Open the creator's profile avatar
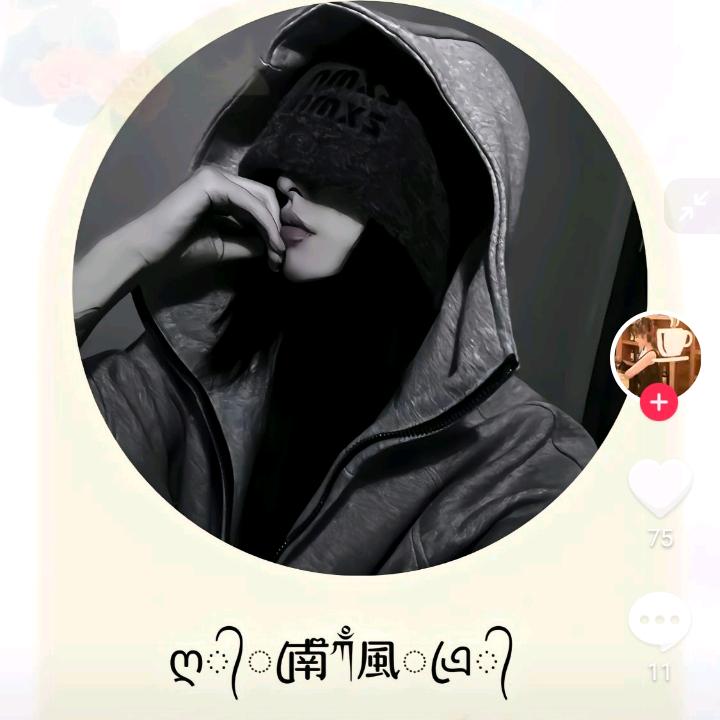This screenshot has height=720, width=720. 657,353
